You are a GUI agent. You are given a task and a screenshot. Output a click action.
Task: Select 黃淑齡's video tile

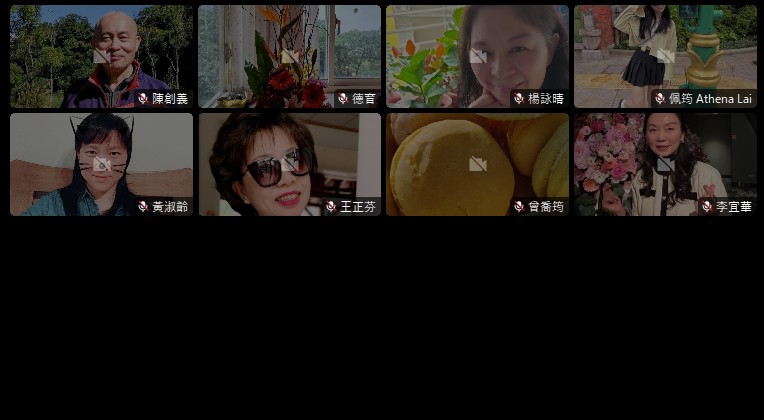pyautogui.click(x=101, y=164)
